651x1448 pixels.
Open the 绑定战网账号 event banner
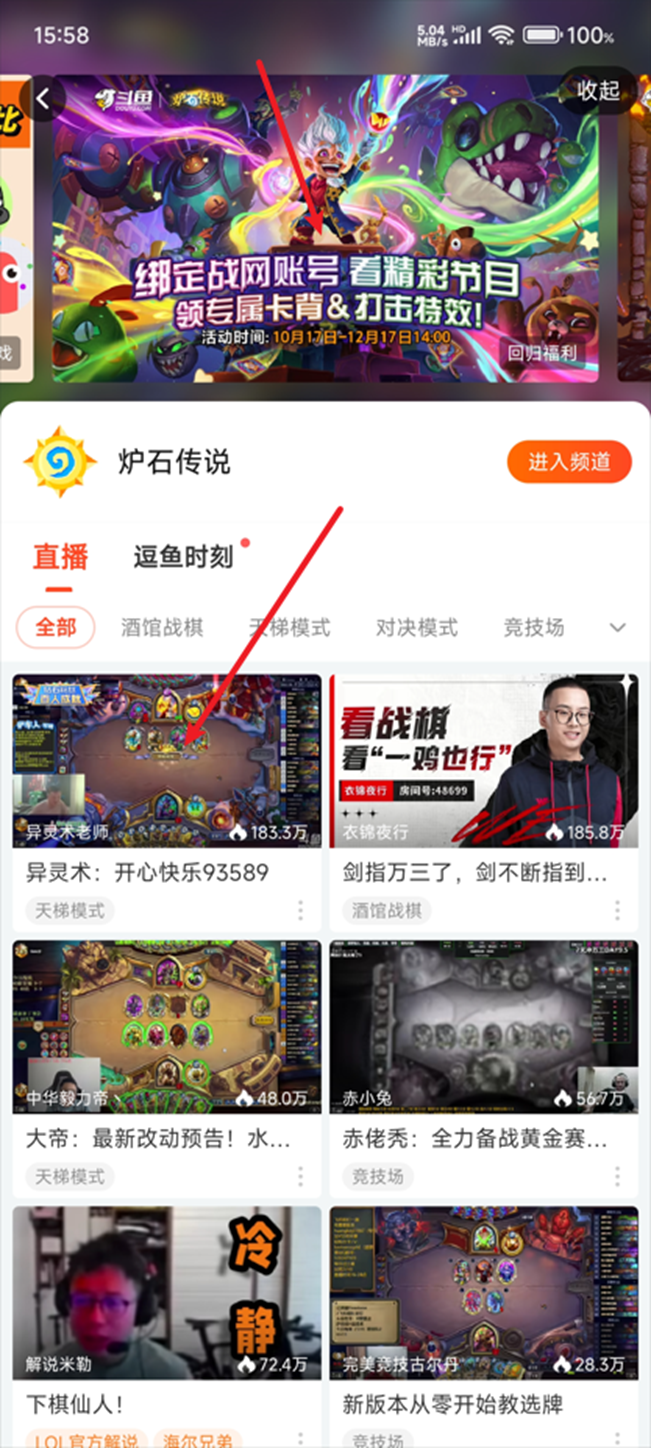(325, 230)
